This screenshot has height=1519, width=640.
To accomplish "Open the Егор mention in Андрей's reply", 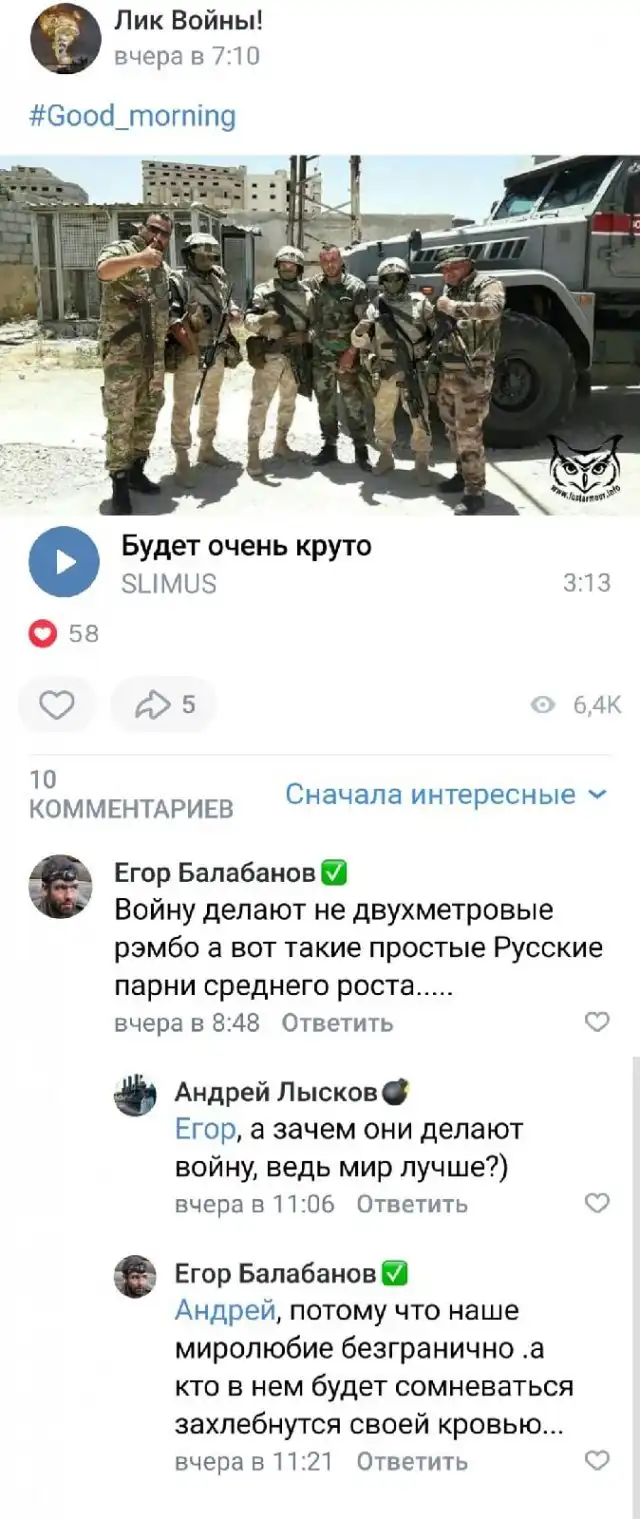I will tap(205, 1130).
